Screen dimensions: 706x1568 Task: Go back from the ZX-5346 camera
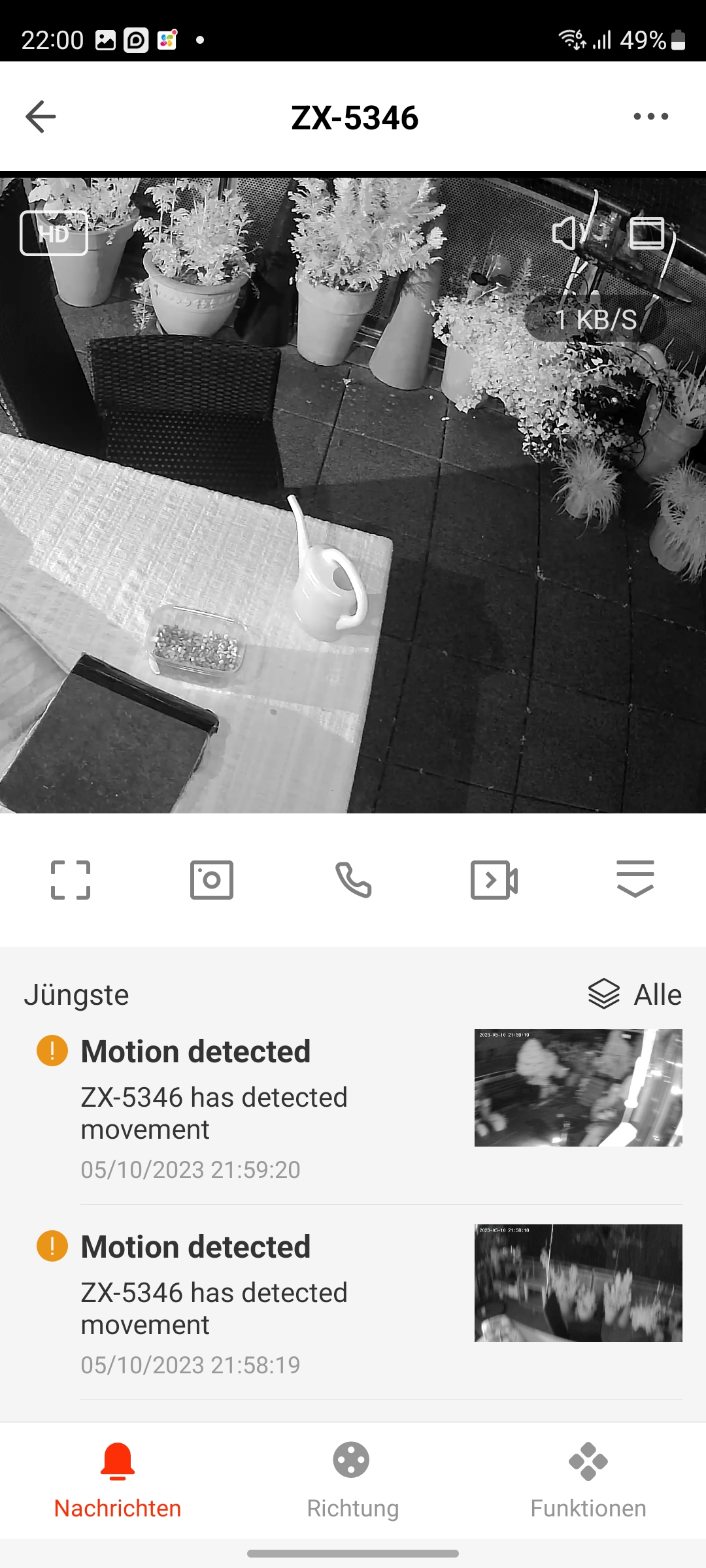(x=41, y=117)
